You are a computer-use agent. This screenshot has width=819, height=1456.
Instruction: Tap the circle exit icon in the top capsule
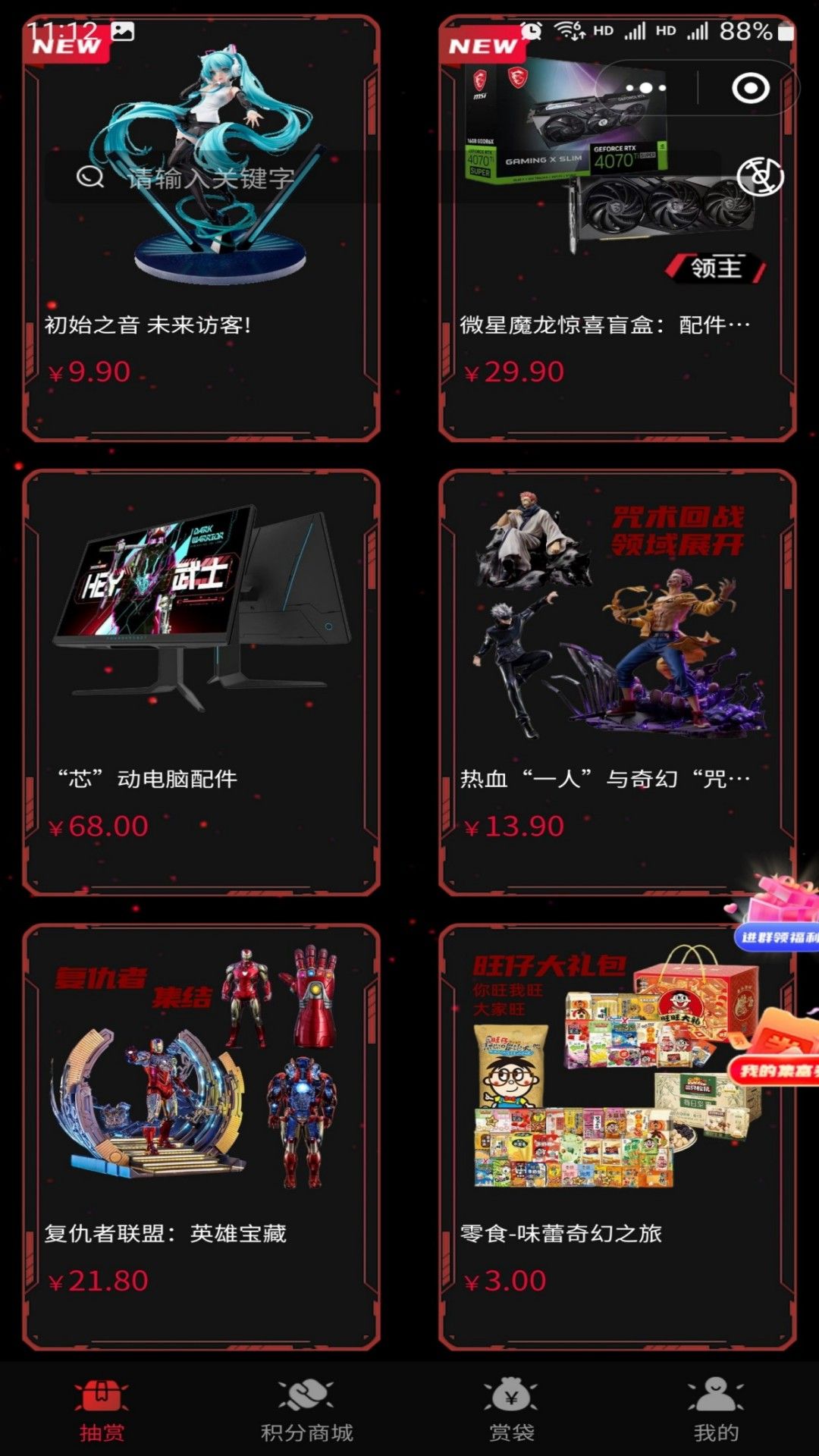752,89
